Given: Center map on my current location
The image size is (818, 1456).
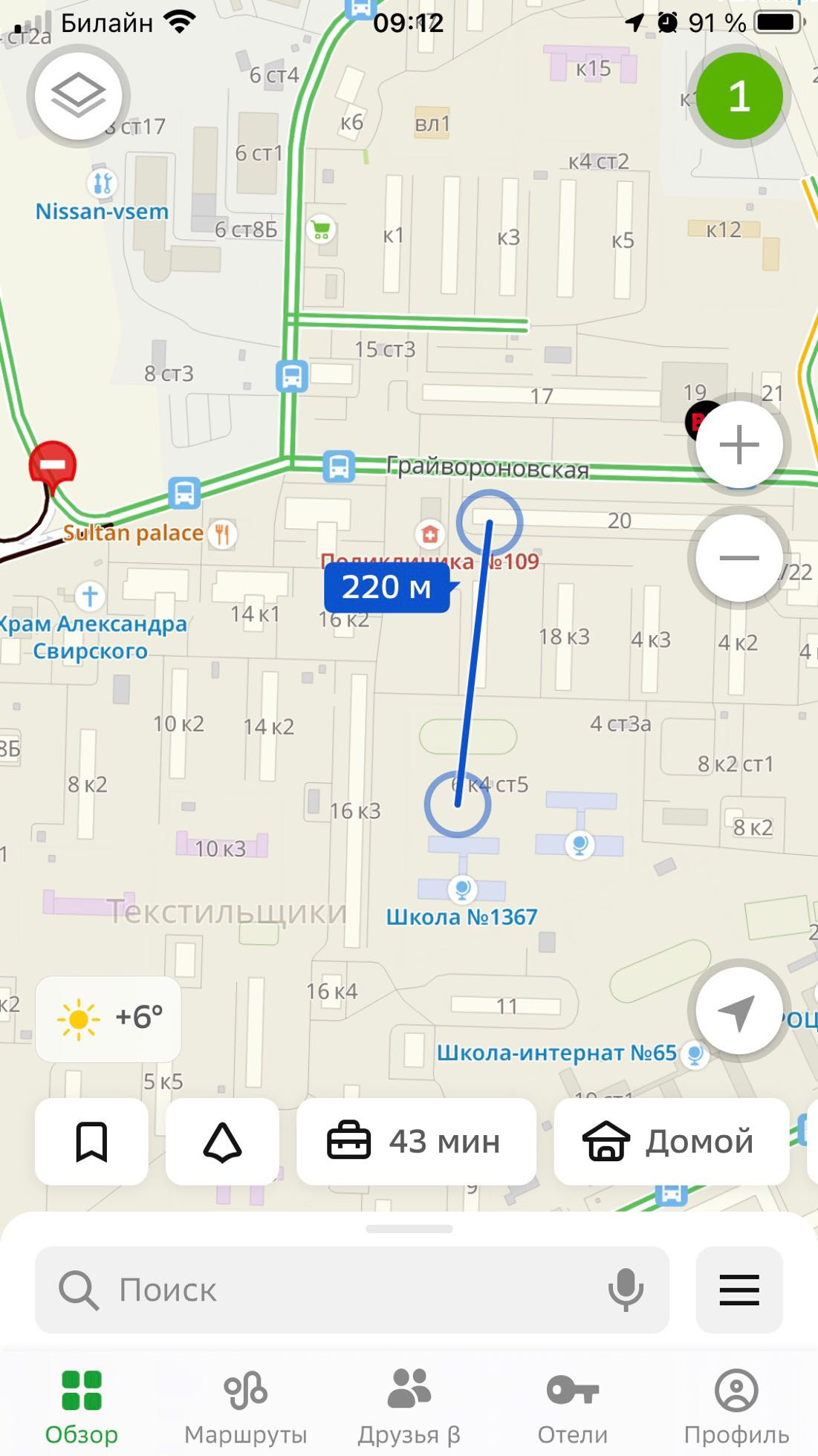Looking at the screenshot, I should 736,1011.
